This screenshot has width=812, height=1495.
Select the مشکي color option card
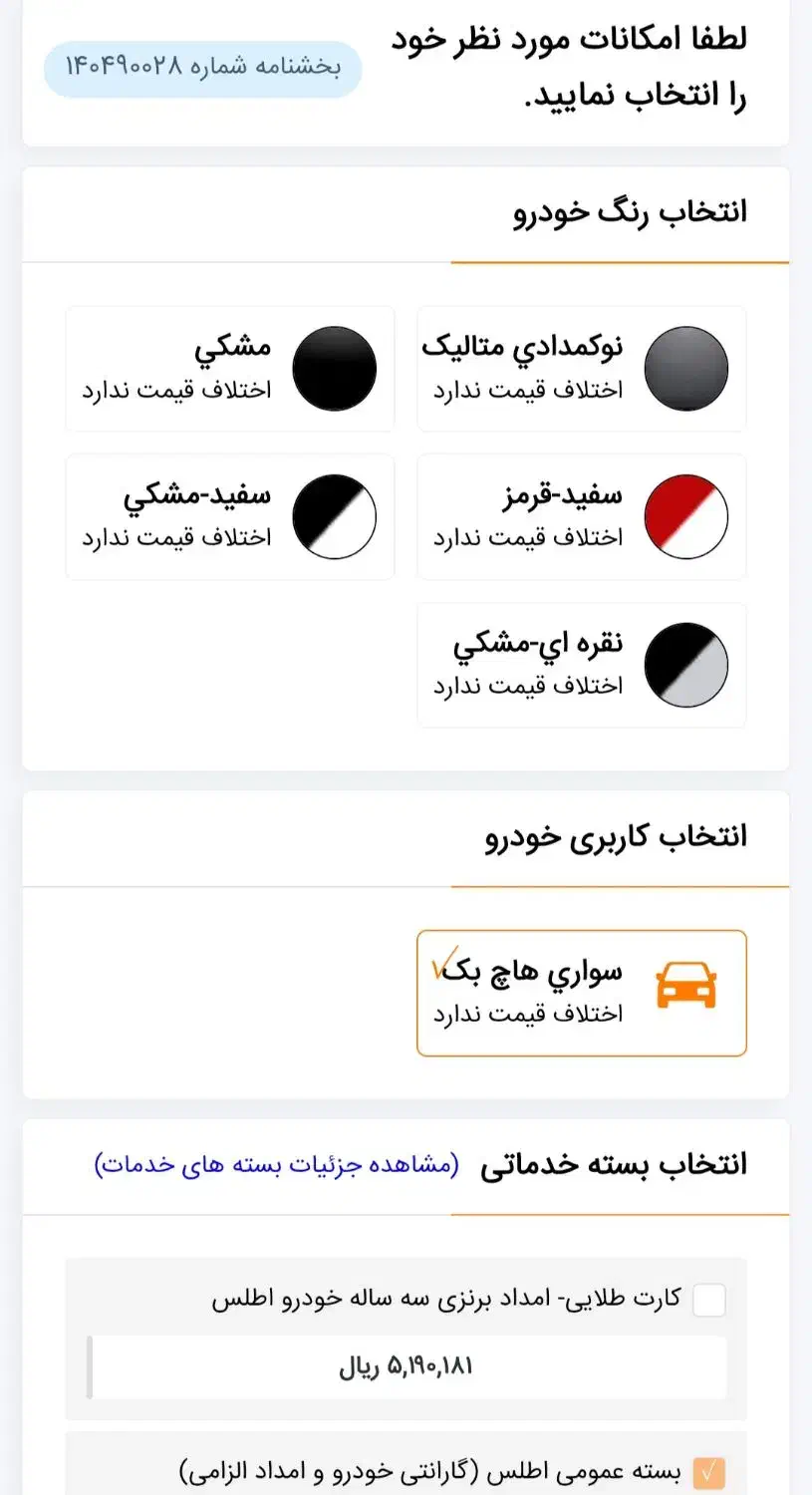coord(230,368)
